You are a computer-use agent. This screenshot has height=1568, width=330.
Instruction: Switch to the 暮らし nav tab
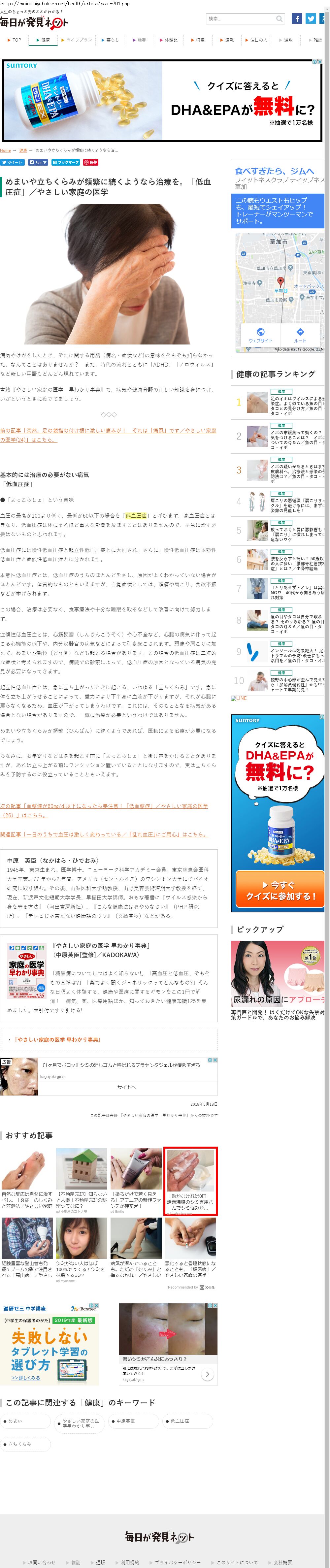[110, 40]
